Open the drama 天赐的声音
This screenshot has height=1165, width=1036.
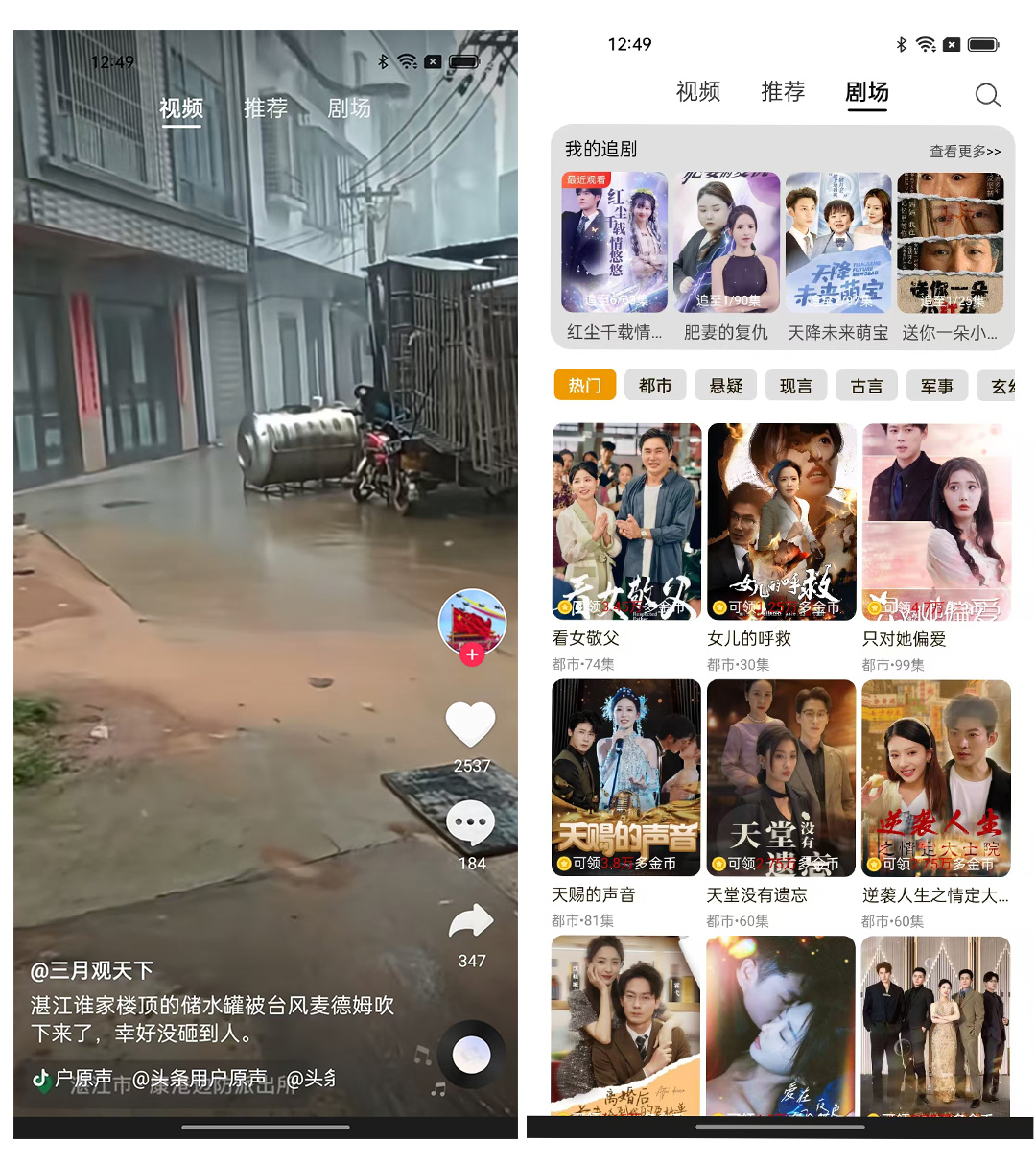[626, 777]
